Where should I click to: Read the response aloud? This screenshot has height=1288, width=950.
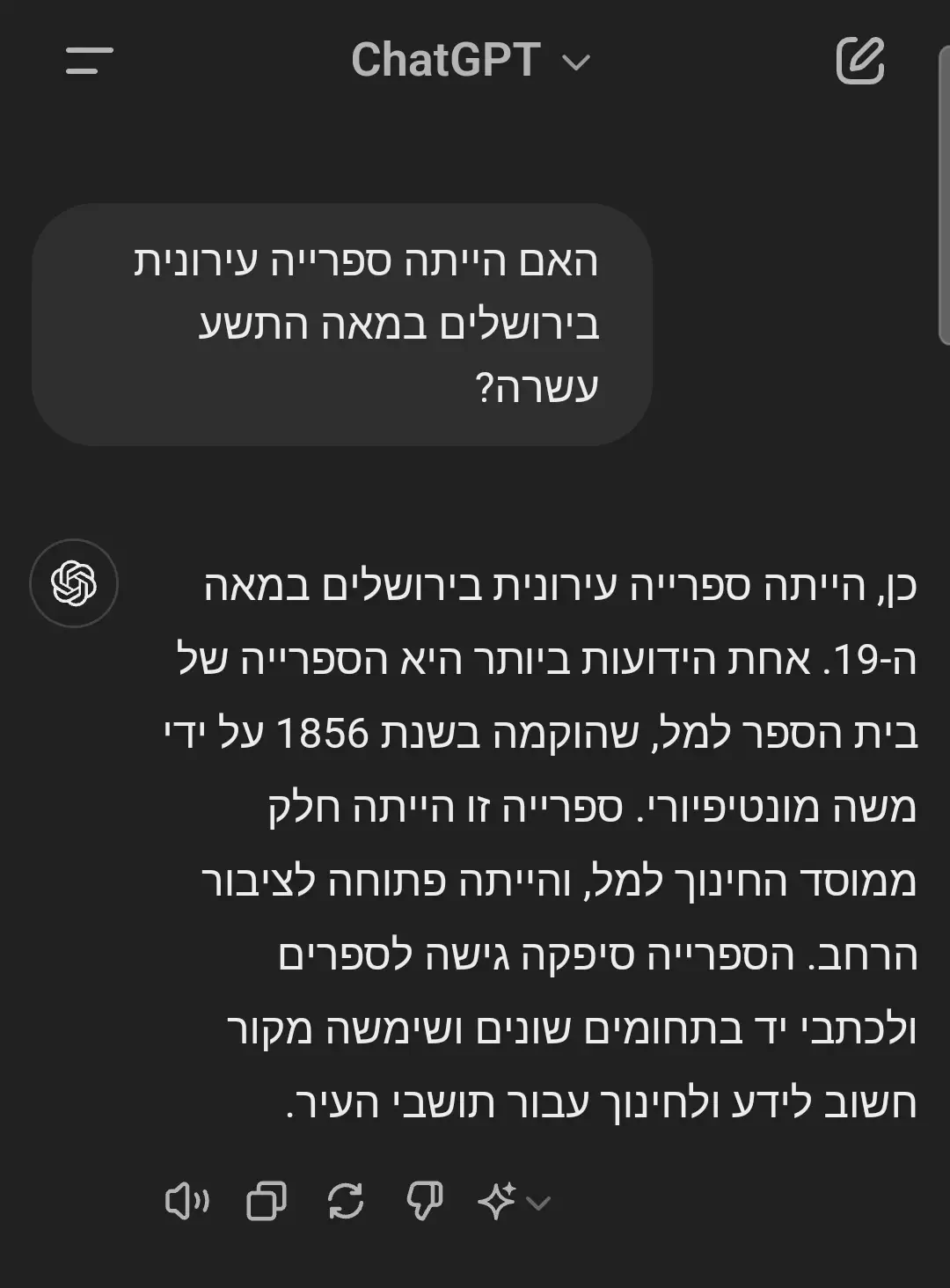(x=186, y=1201)
